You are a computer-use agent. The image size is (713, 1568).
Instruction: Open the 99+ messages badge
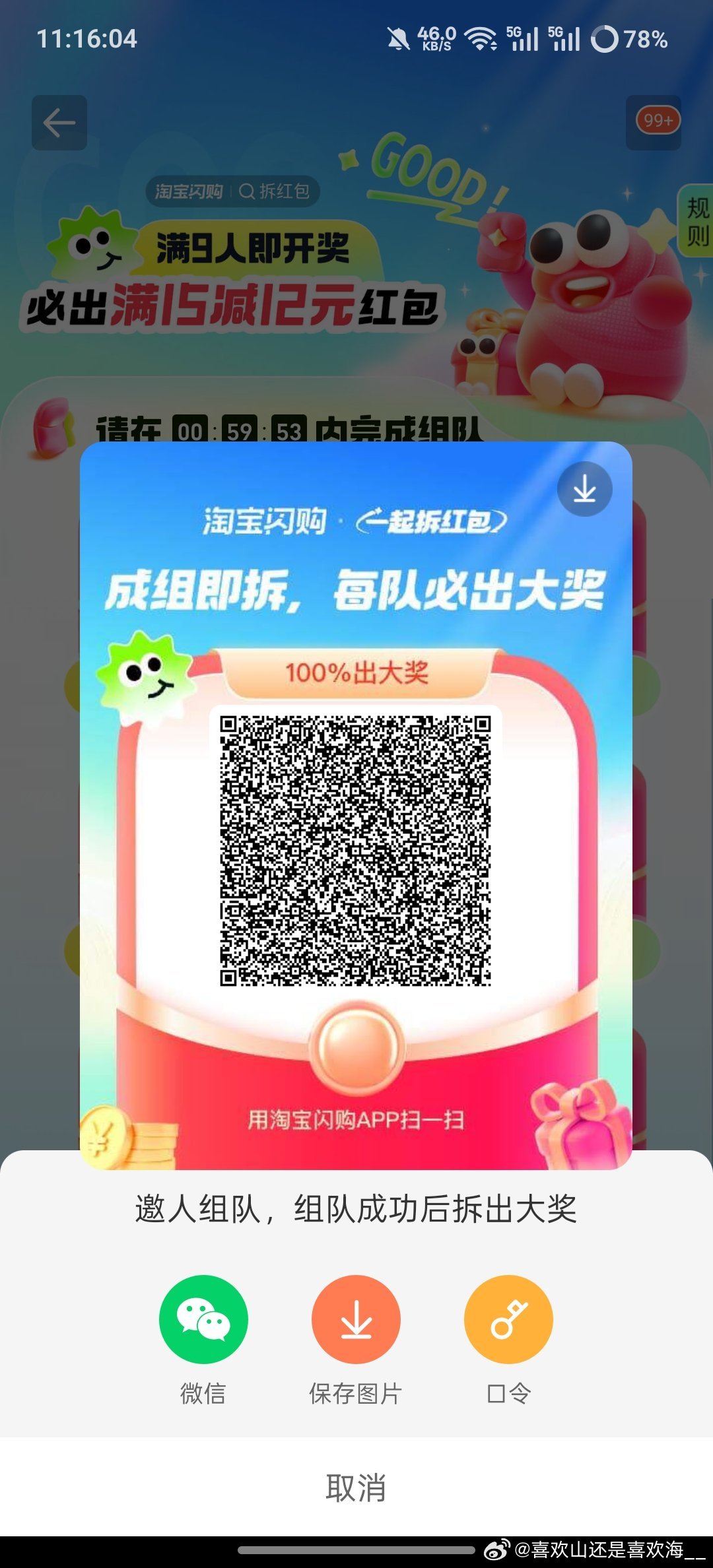(x=654, y=122)
